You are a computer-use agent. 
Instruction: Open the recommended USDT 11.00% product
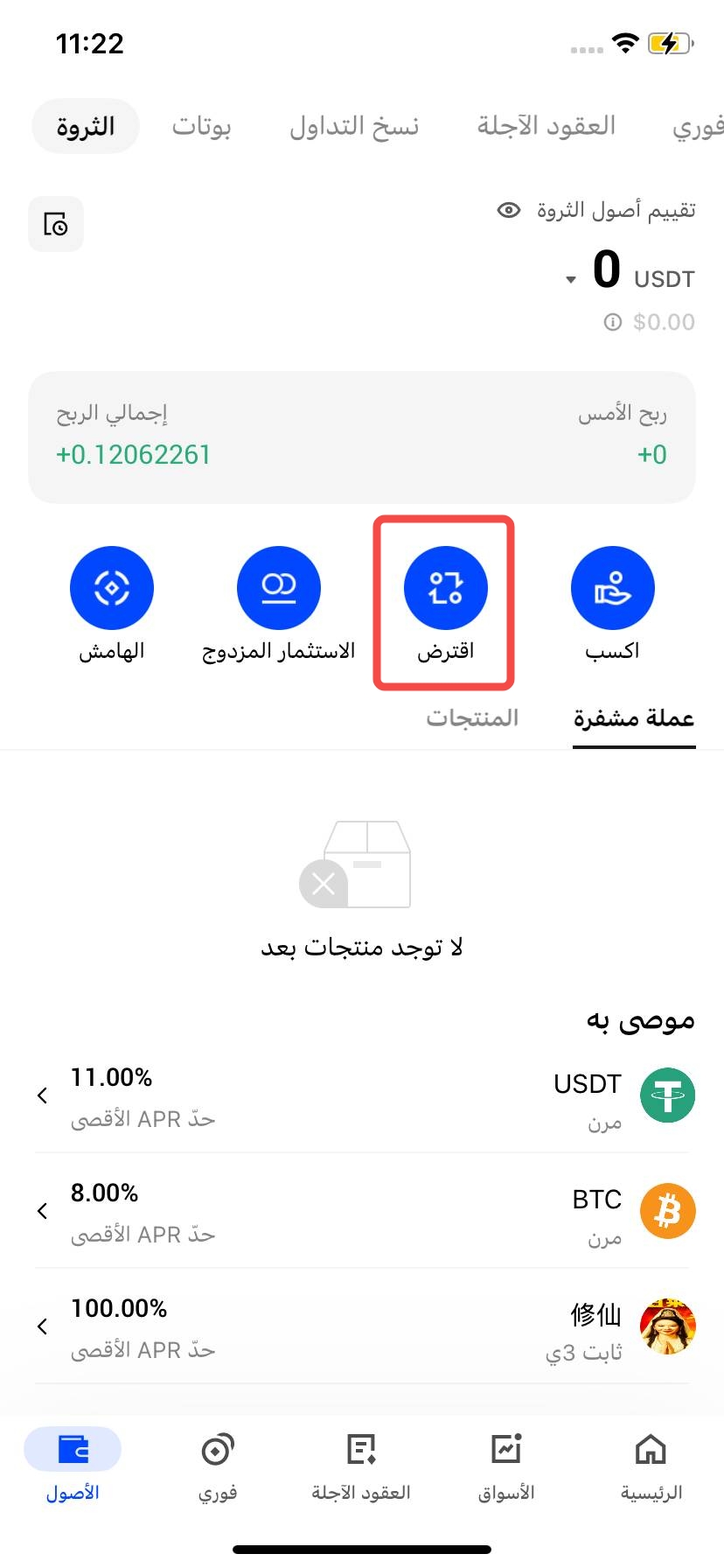362,1095
